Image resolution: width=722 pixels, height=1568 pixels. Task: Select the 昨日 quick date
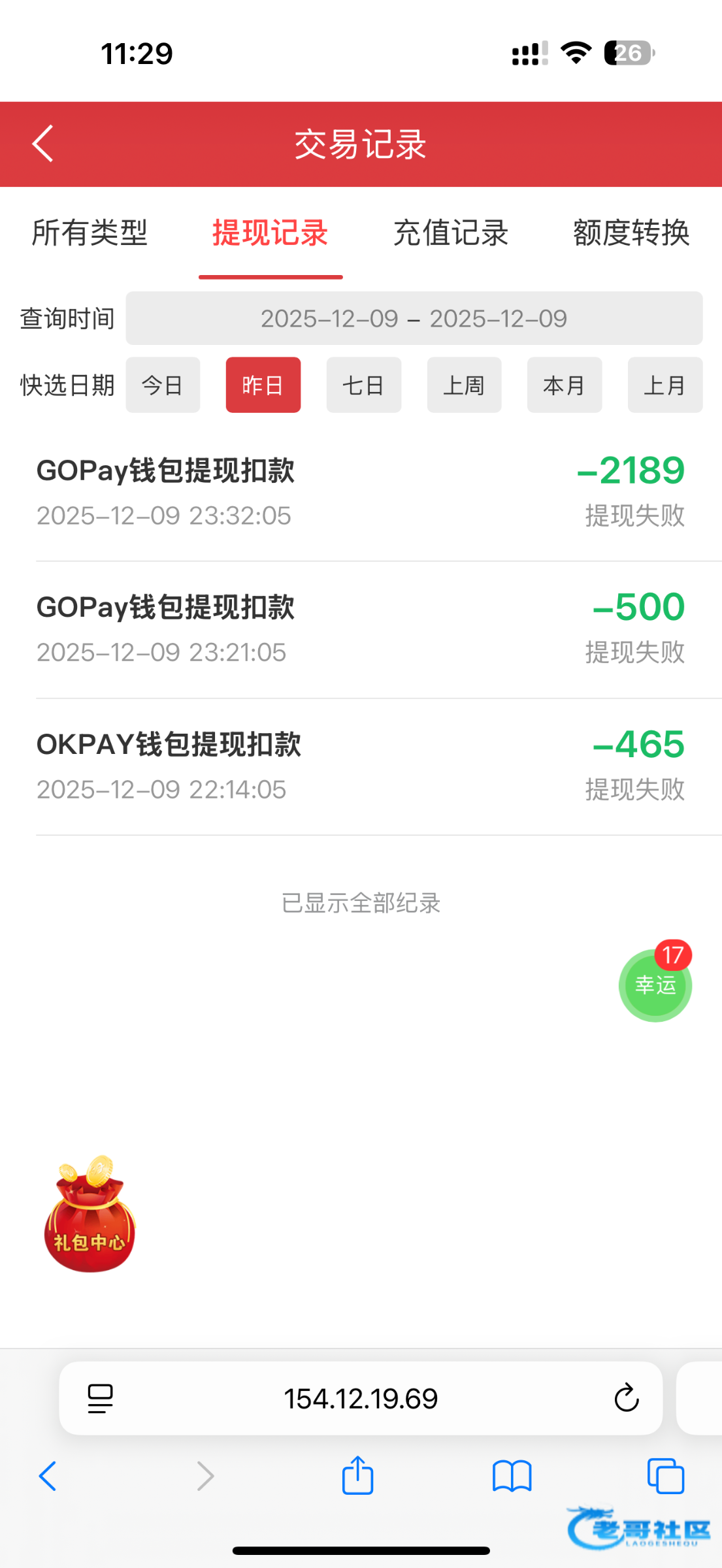pos(263,385)
